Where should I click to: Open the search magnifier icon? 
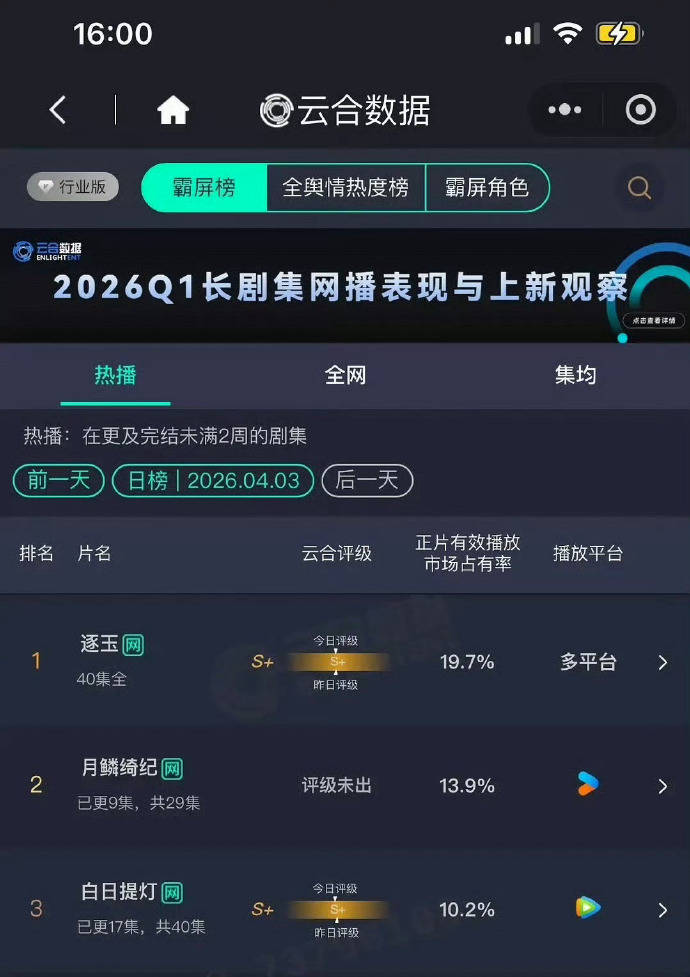639,187
